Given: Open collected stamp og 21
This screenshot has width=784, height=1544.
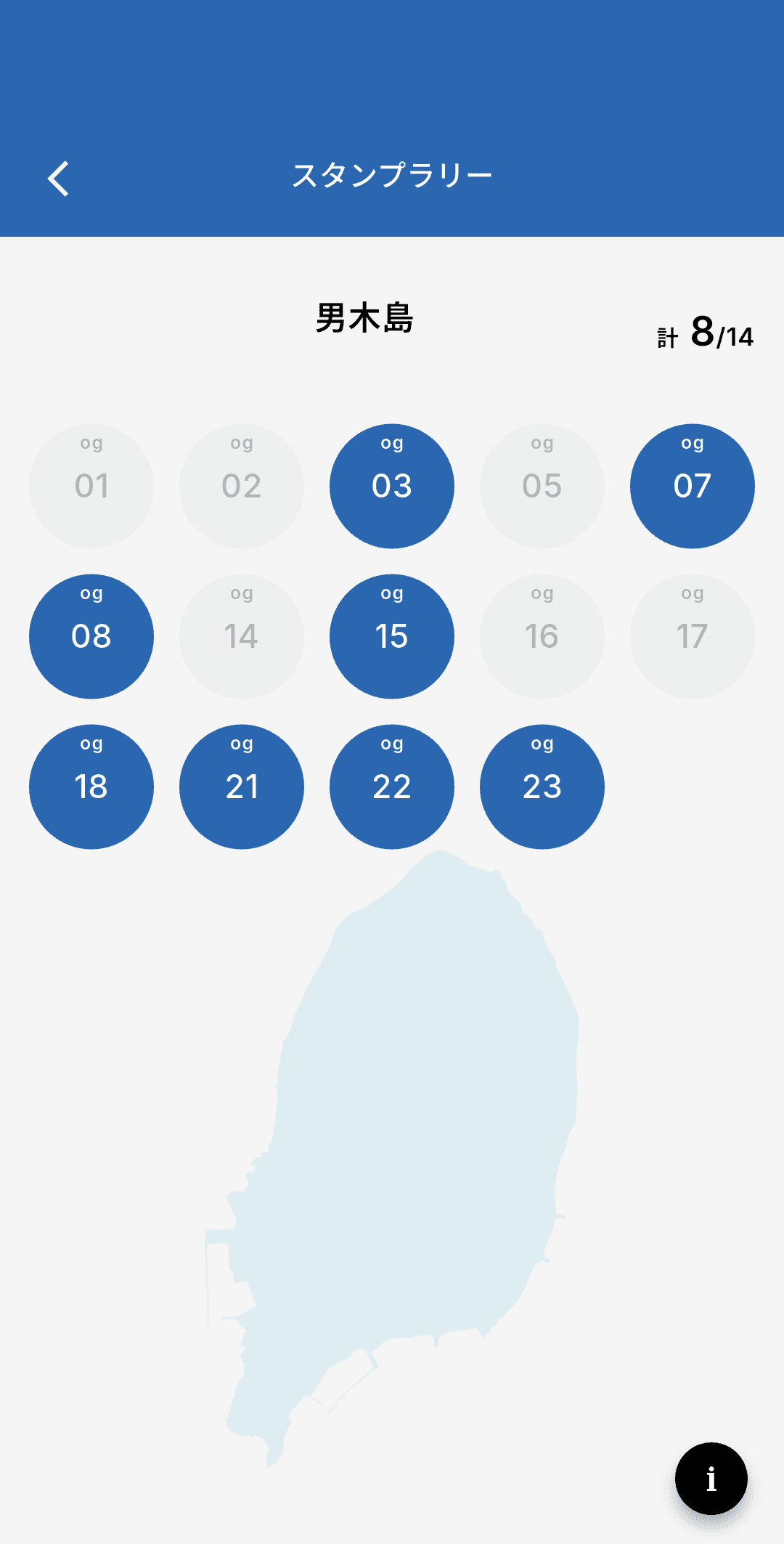Looking at the screenshot, I should coord(242,787).
